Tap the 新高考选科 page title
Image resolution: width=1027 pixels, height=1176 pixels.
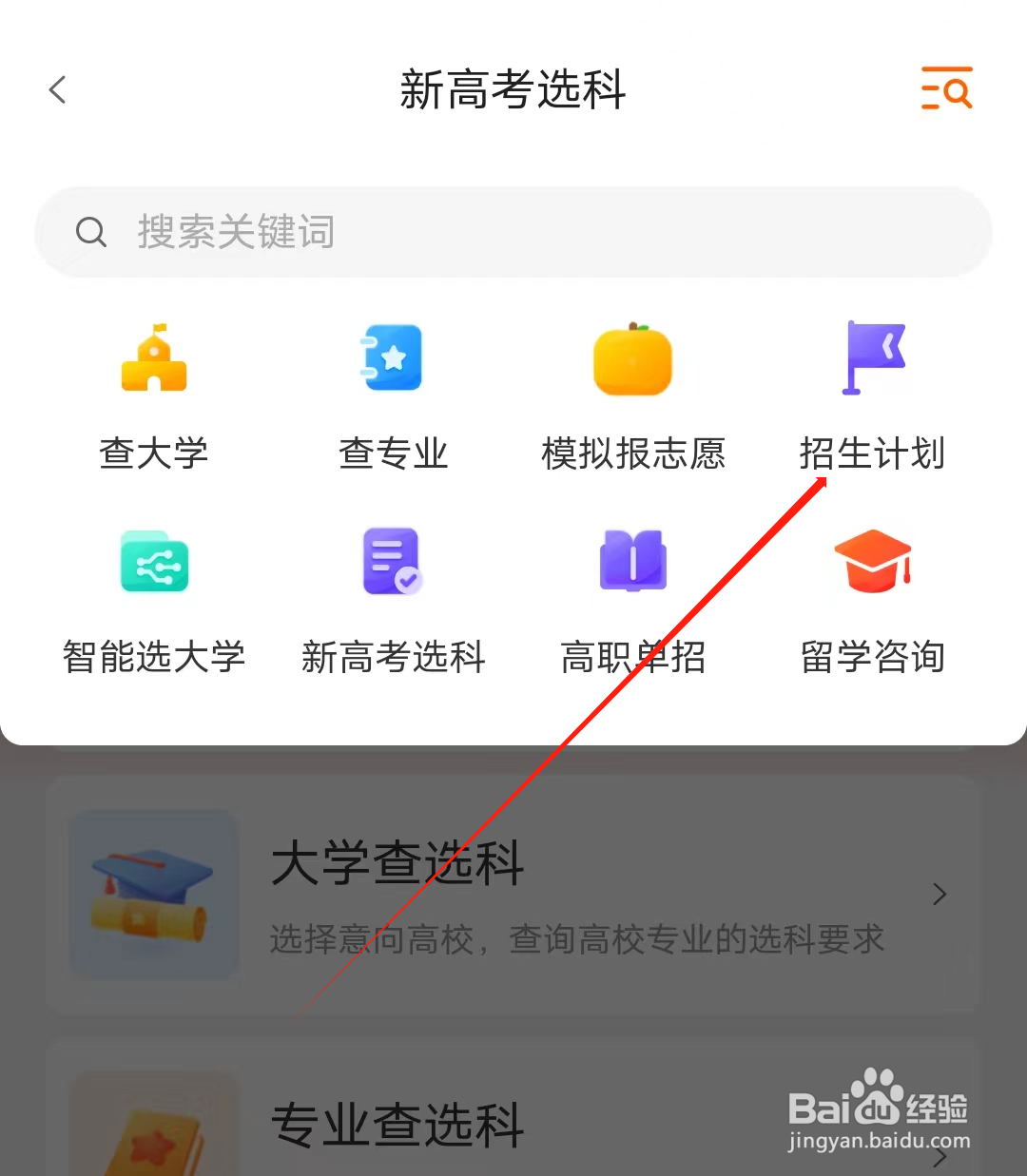513,90
